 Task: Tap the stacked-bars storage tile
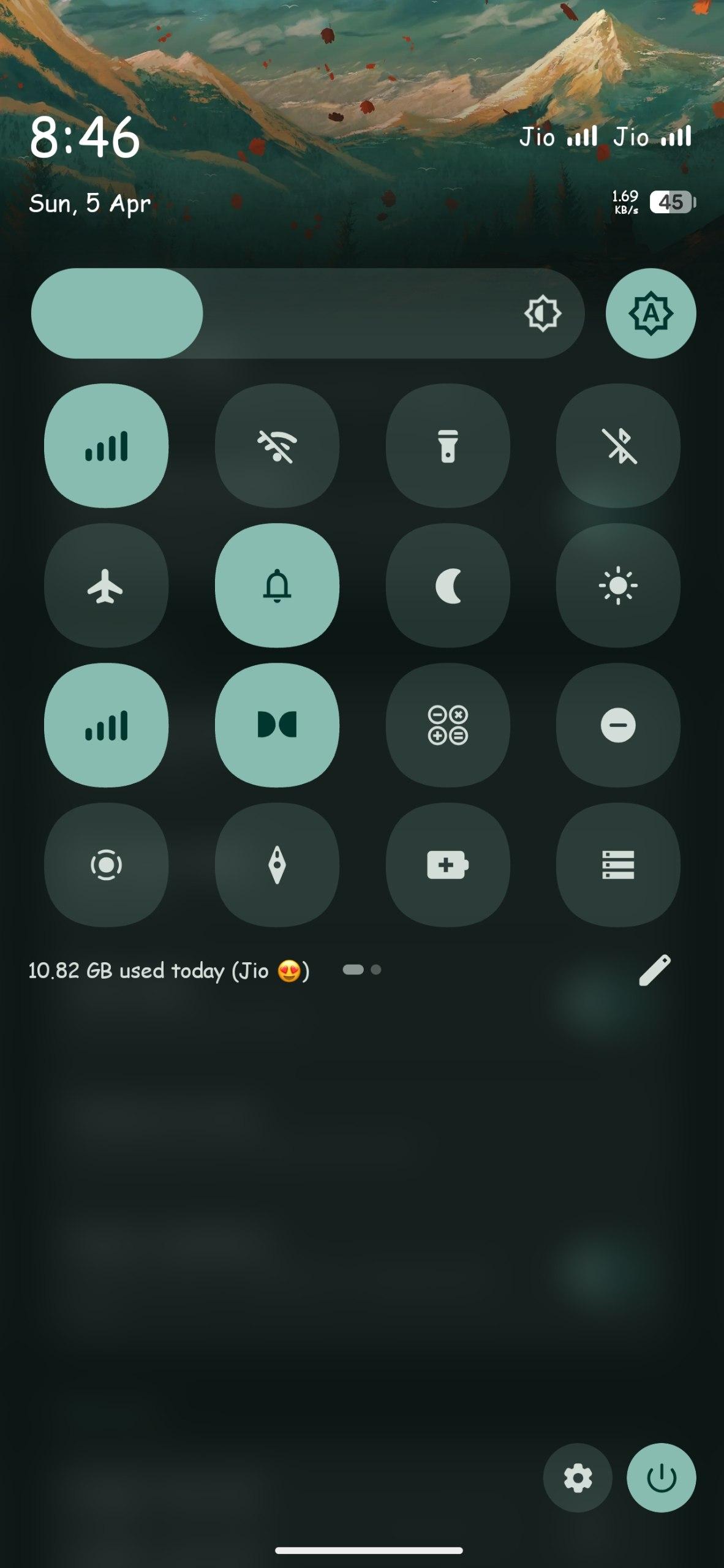coord(618,865)
